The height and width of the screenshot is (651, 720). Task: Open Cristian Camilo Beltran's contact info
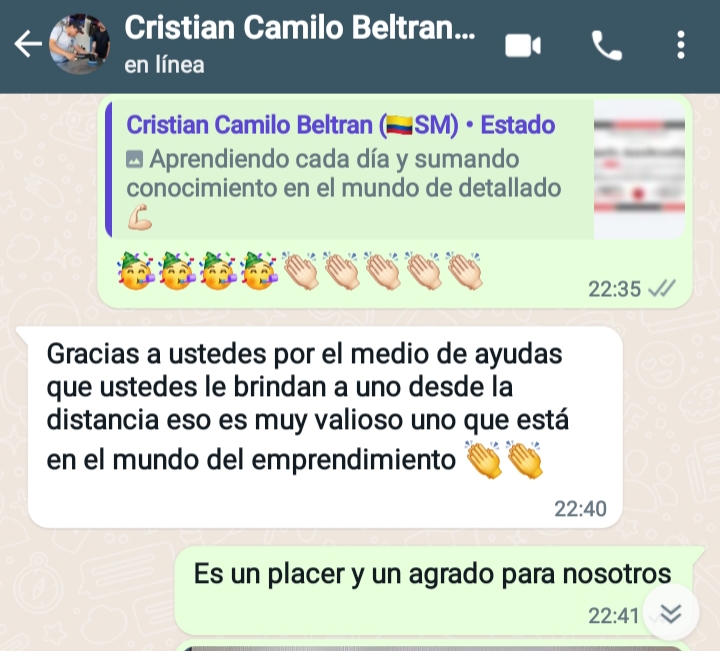click(x=300, y=44)
